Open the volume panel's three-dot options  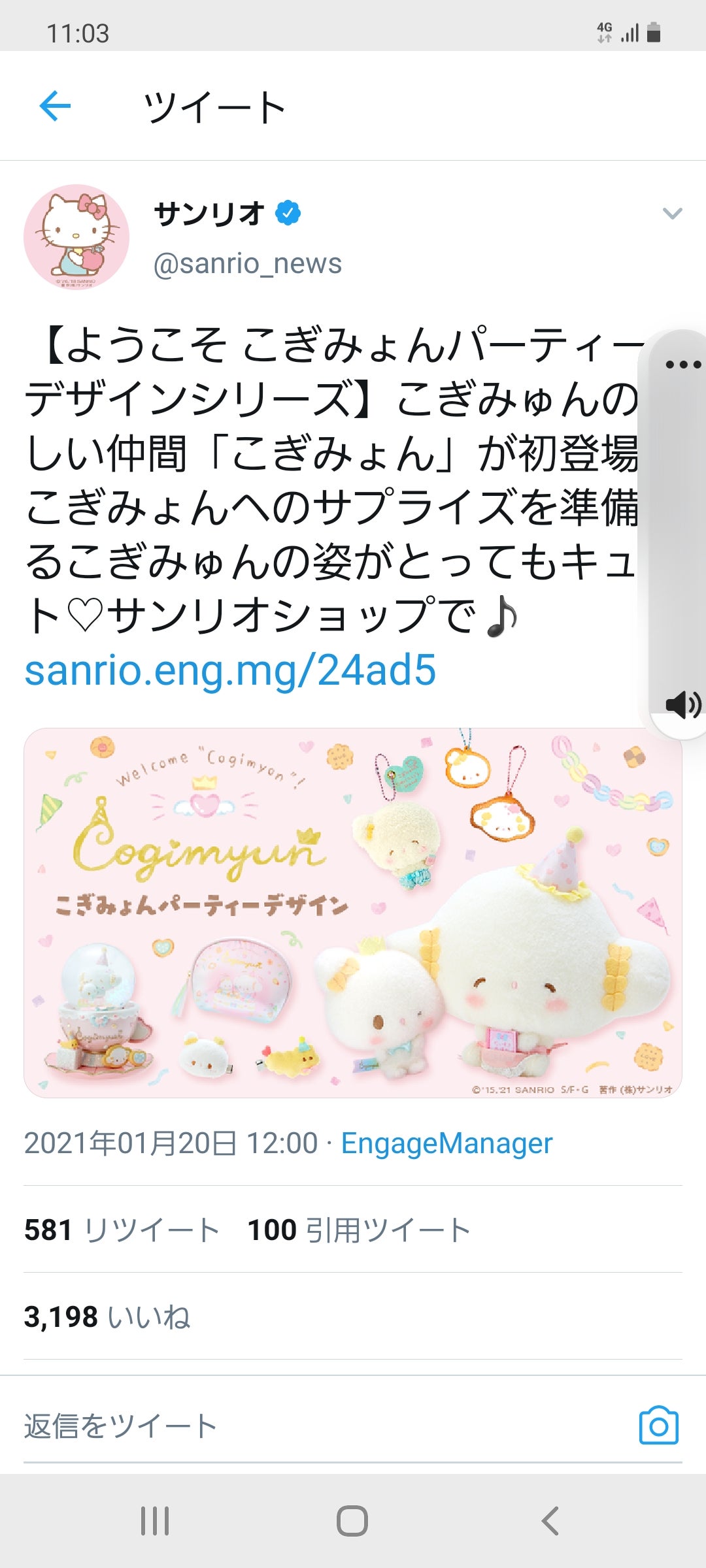[x=682, y=365]
